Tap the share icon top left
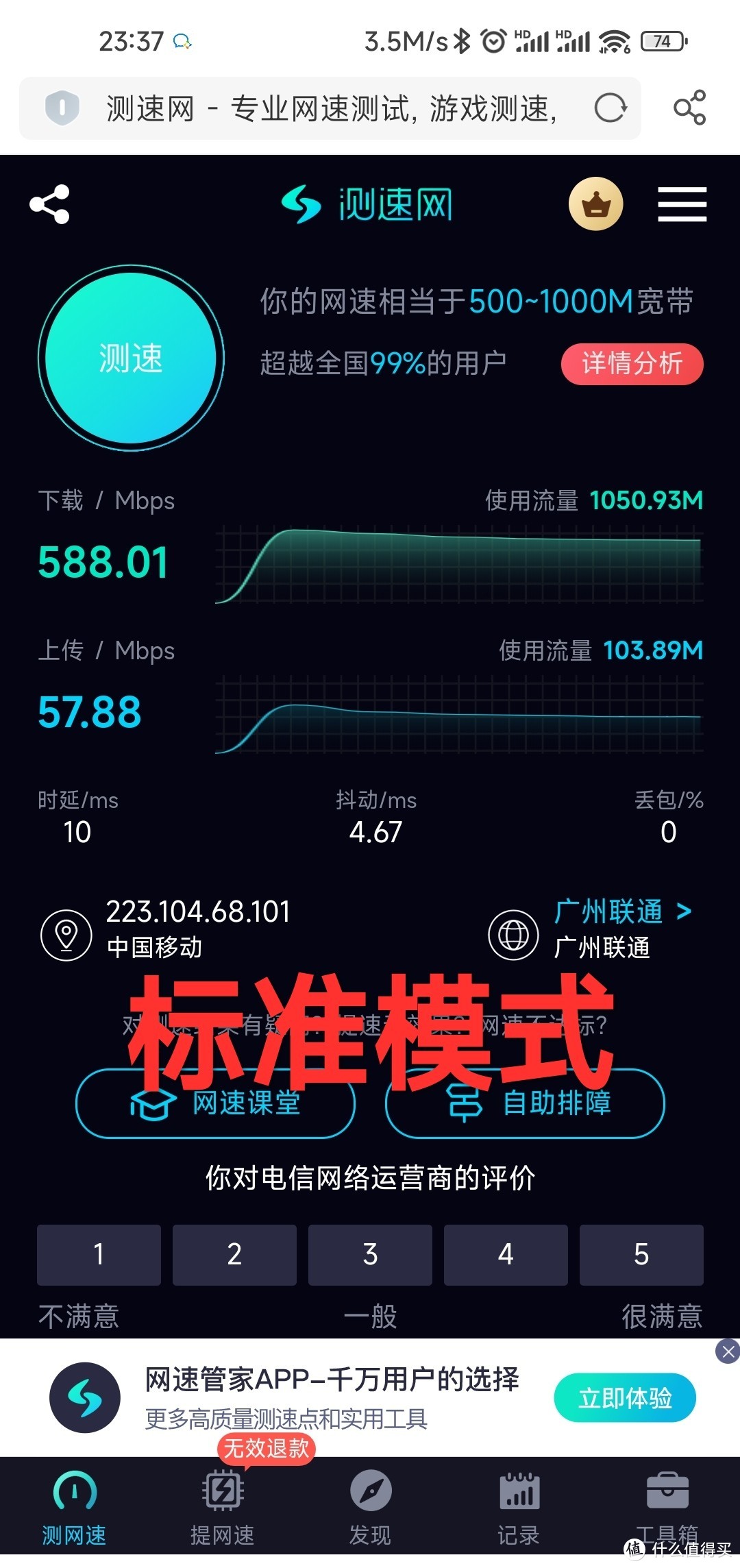 pos(49,204)
